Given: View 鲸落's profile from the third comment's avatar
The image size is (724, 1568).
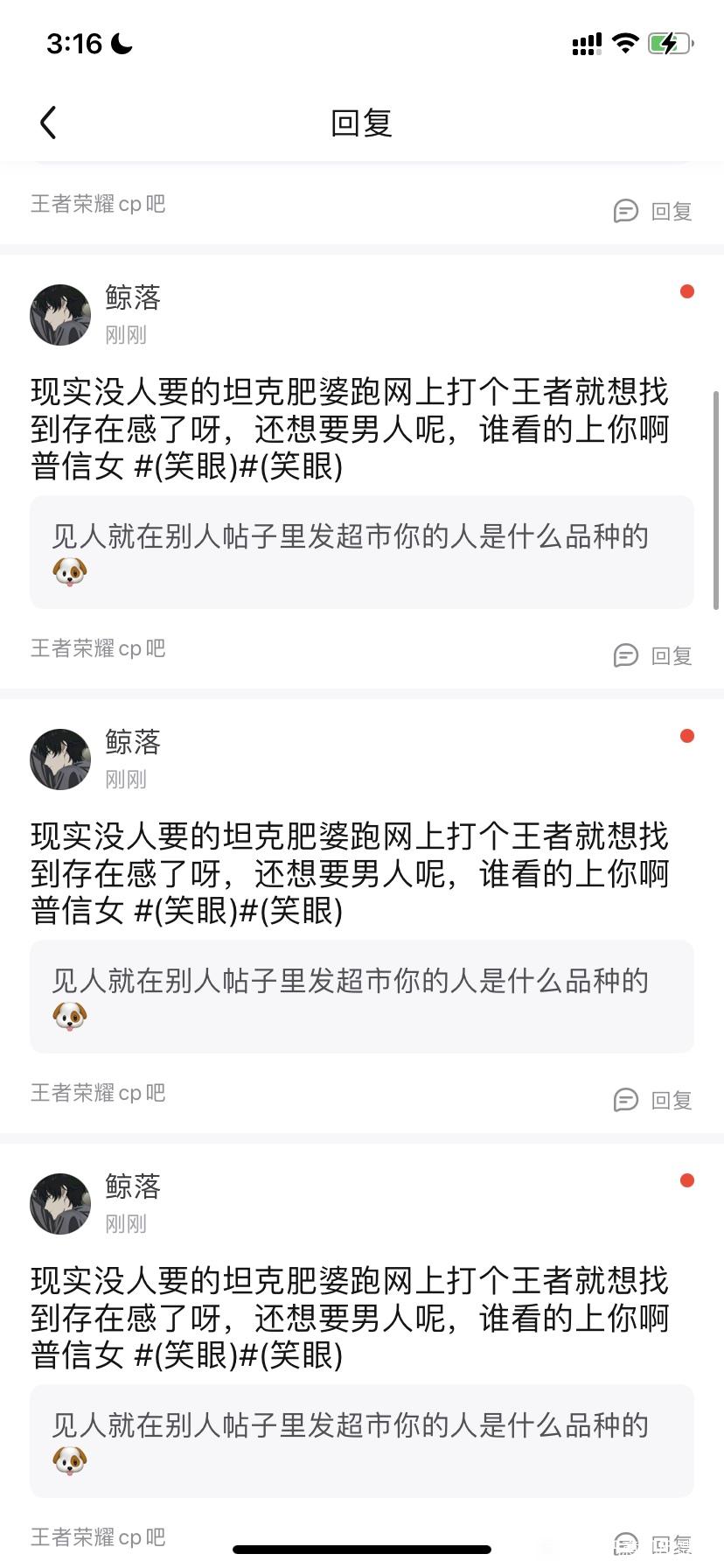Looking at the screenshot, I should (x=60, y=1204).
